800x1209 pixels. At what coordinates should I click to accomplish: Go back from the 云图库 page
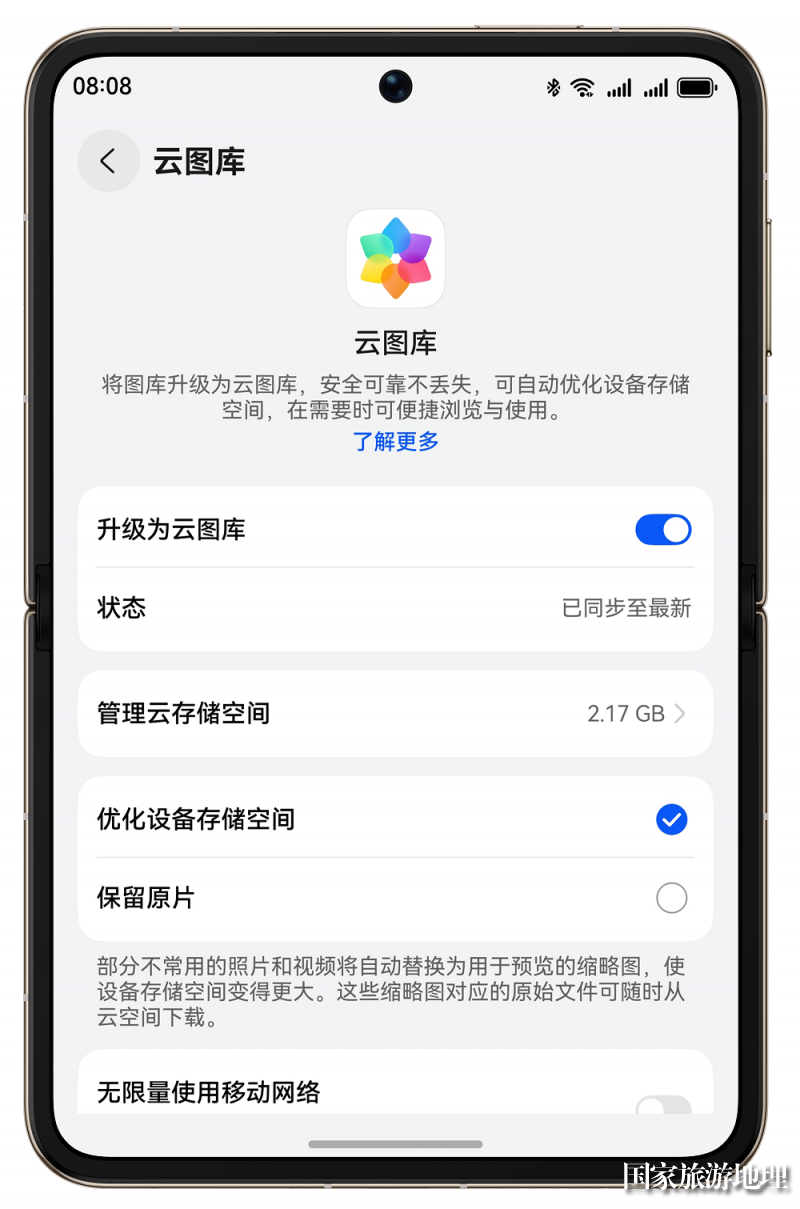pos(108,161)
